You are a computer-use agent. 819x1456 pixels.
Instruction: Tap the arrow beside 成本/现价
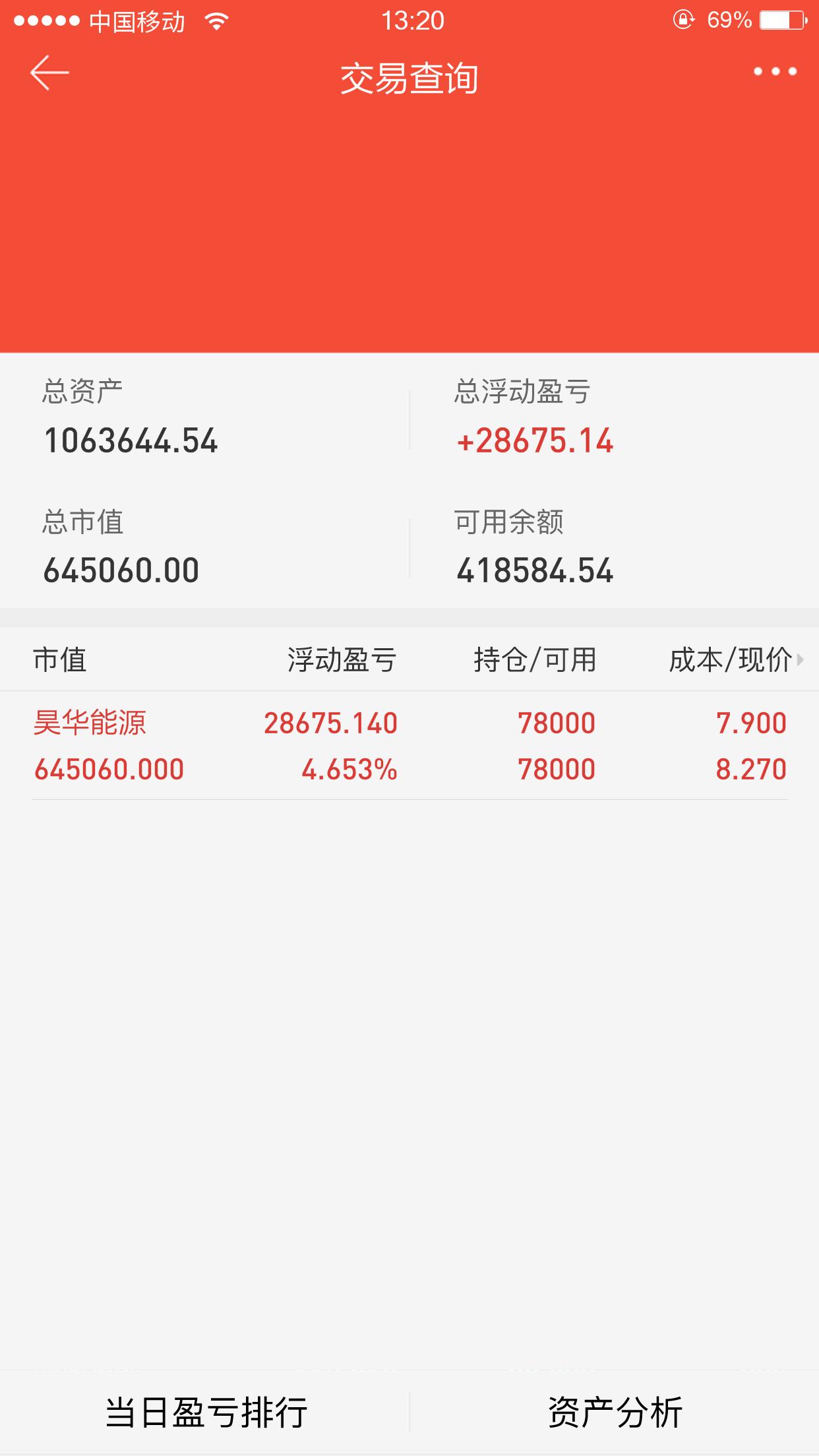pos(800,659)
